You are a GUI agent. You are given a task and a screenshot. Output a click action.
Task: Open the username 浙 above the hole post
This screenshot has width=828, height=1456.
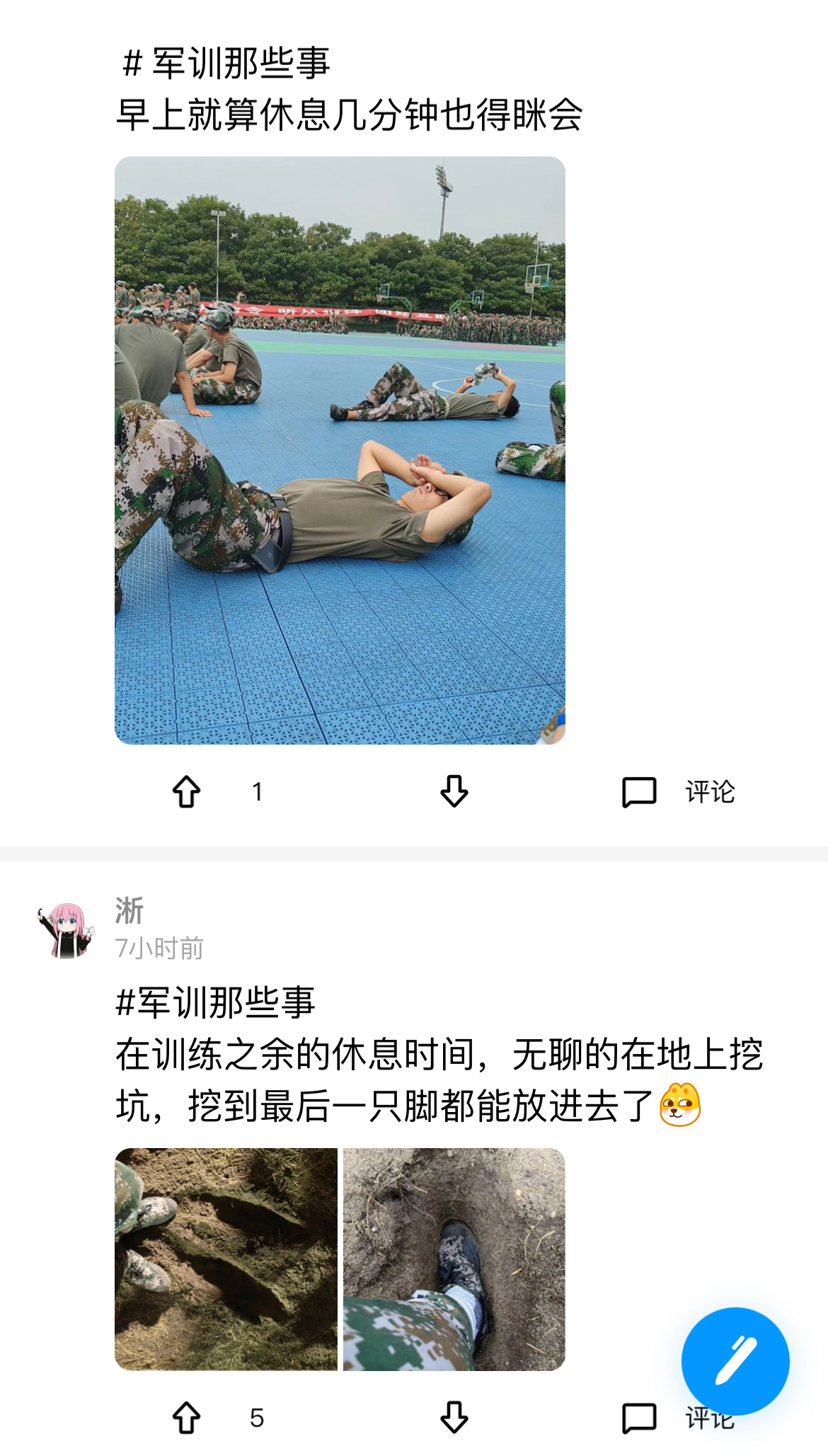pyautogui.click(x=130, y=910)
